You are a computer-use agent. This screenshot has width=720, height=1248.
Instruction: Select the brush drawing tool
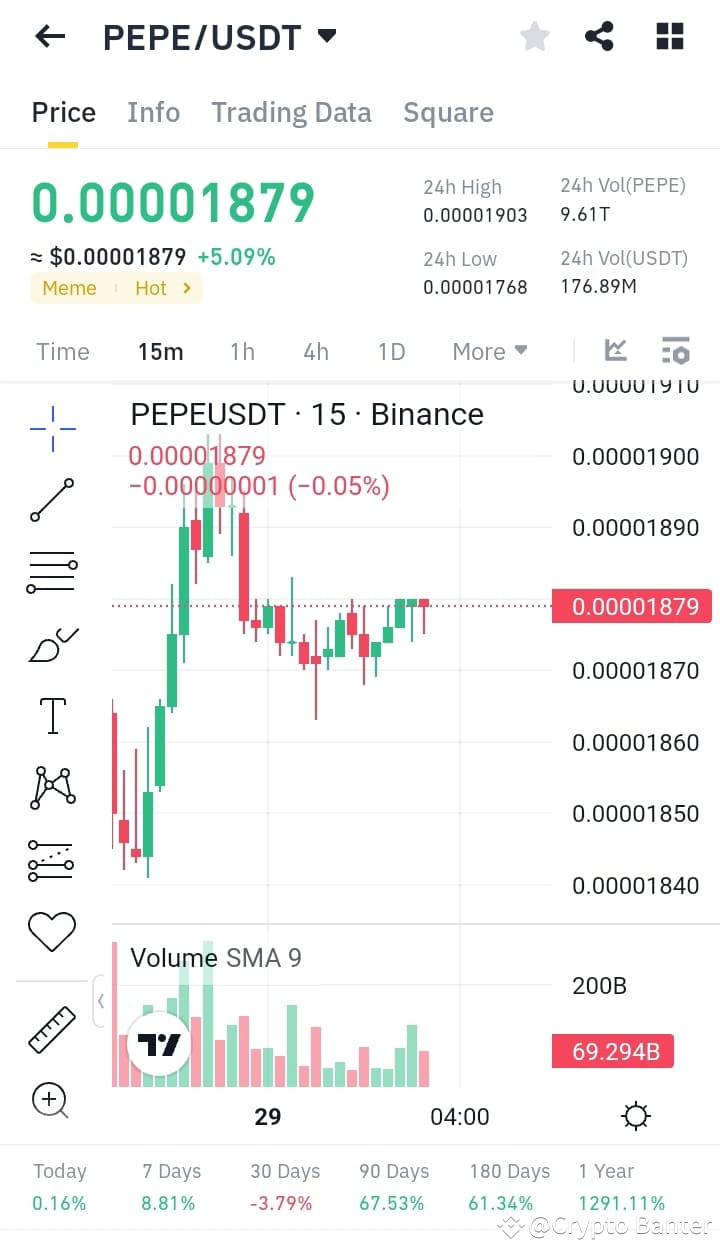pyautogui.click(x=51, y=643)
